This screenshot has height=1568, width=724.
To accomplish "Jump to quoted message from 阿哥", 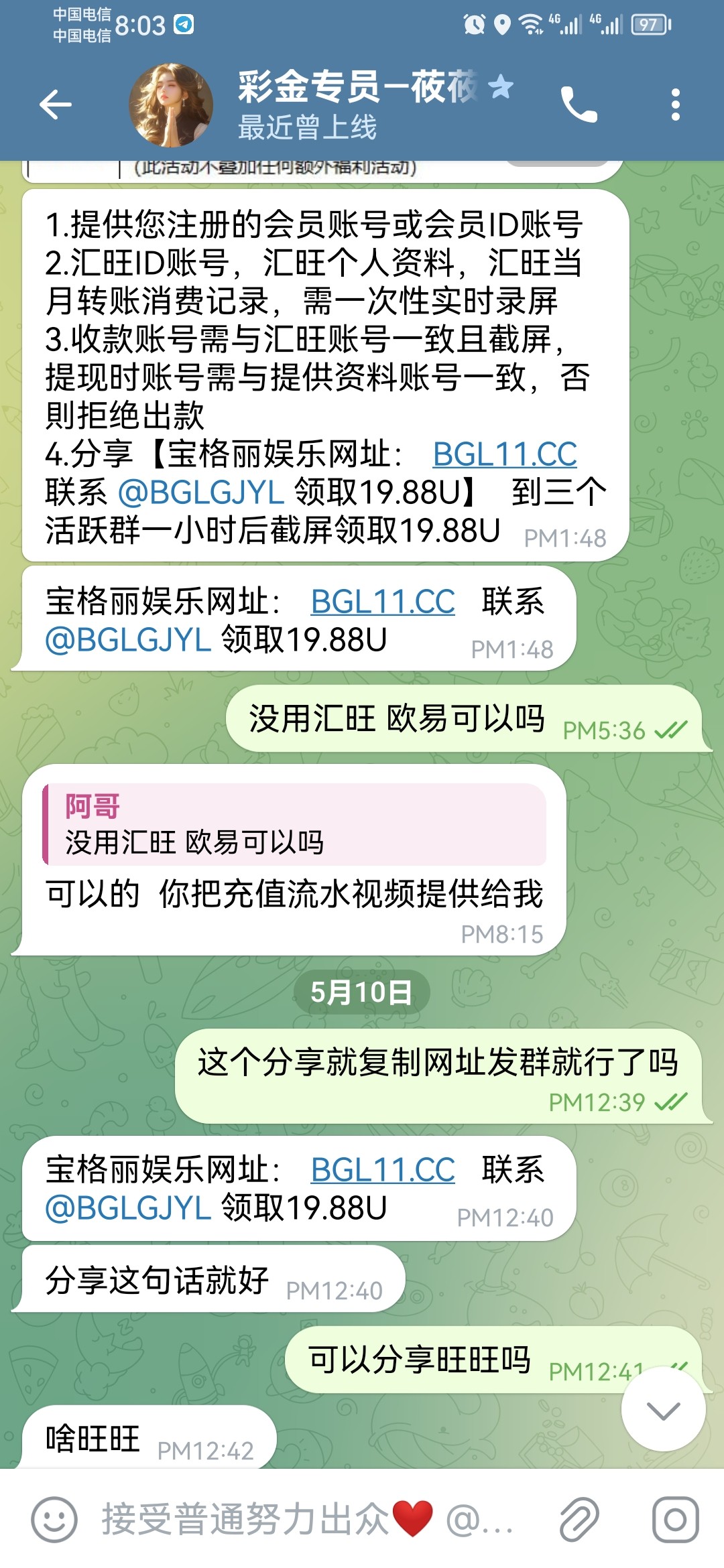I will (x=295, y=824).
